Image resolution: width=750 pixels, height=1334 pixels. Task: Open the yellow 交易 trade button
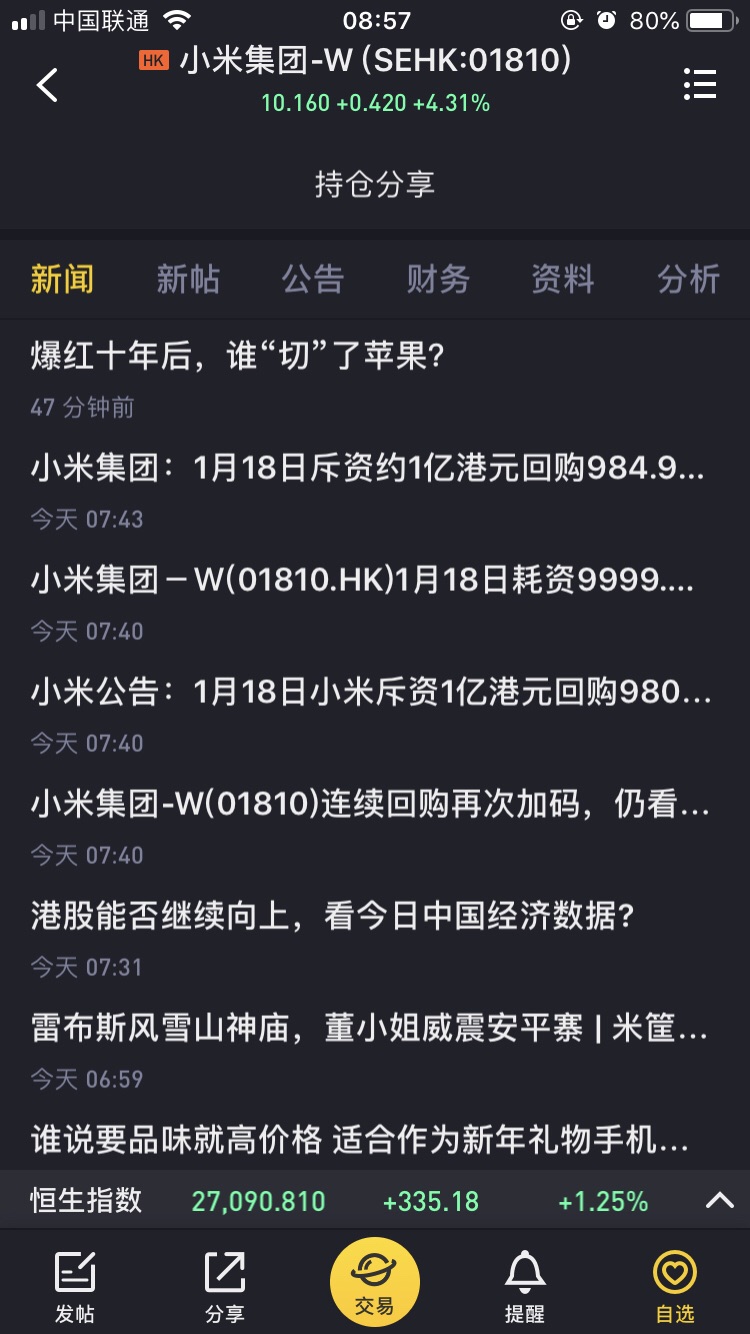click(375, 1282)
